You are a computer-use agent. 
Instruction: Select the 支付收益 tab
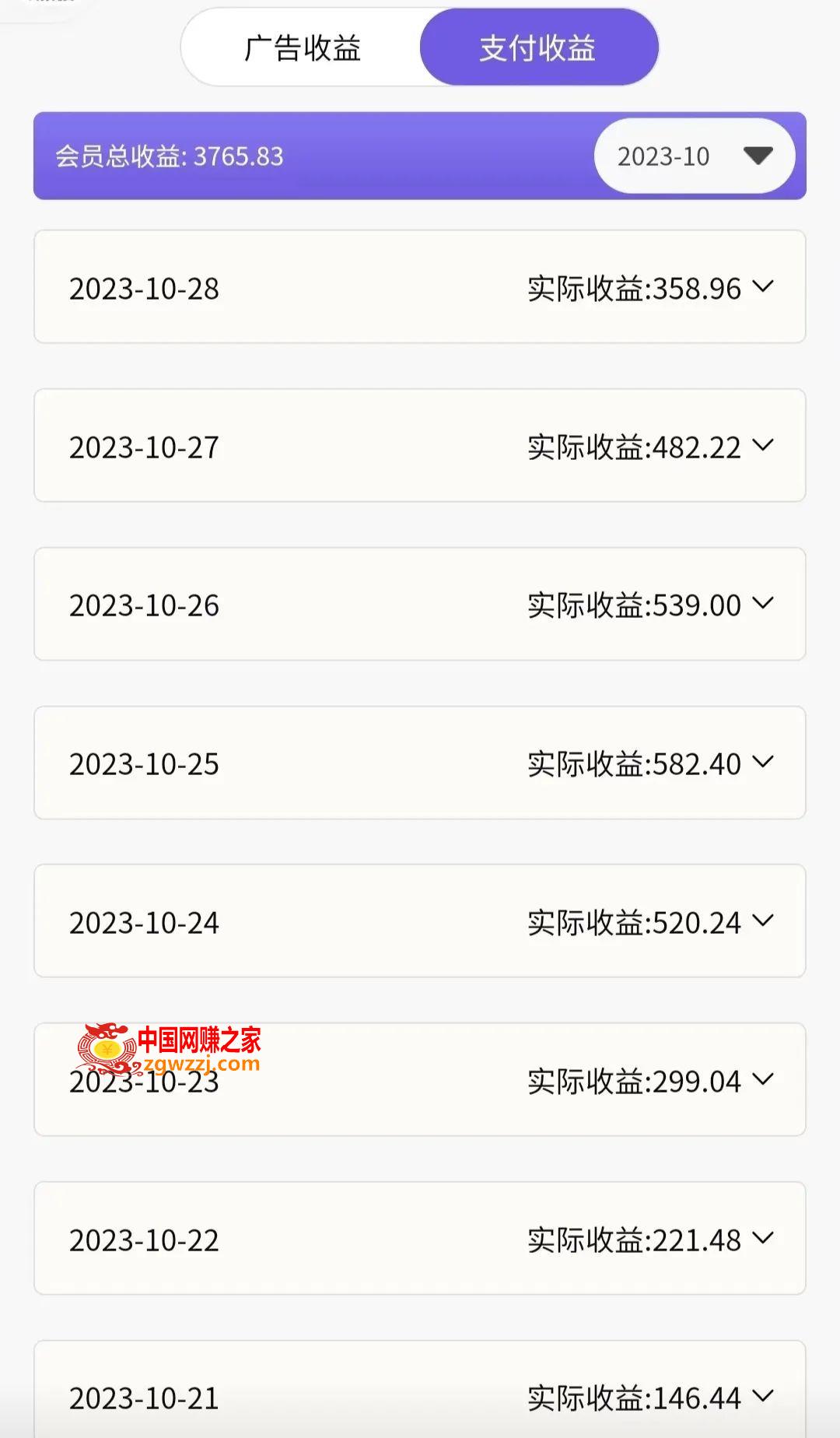pos(538,48)
